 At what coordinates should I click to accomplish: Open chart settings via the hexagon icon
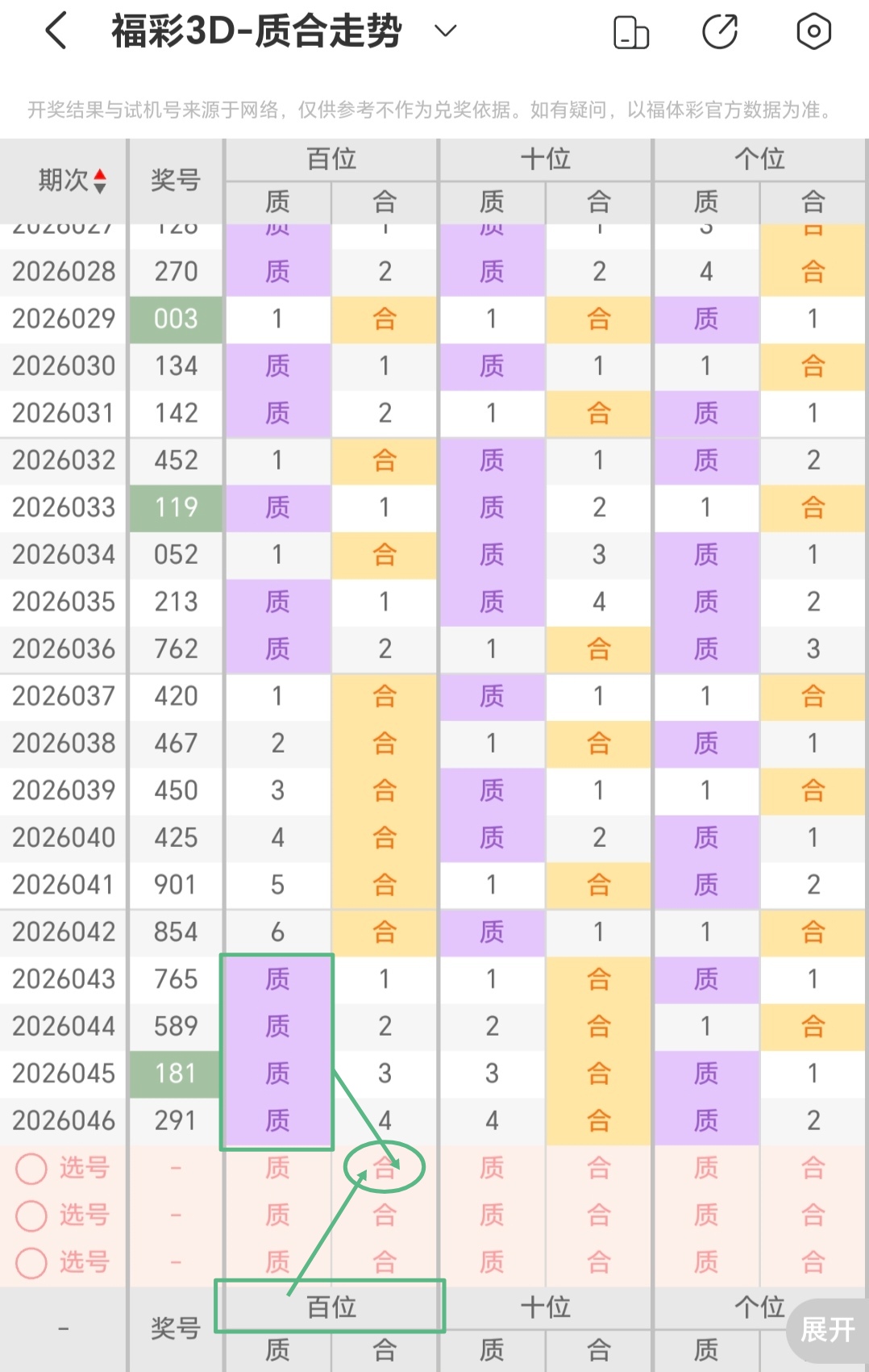pos(813,32)
